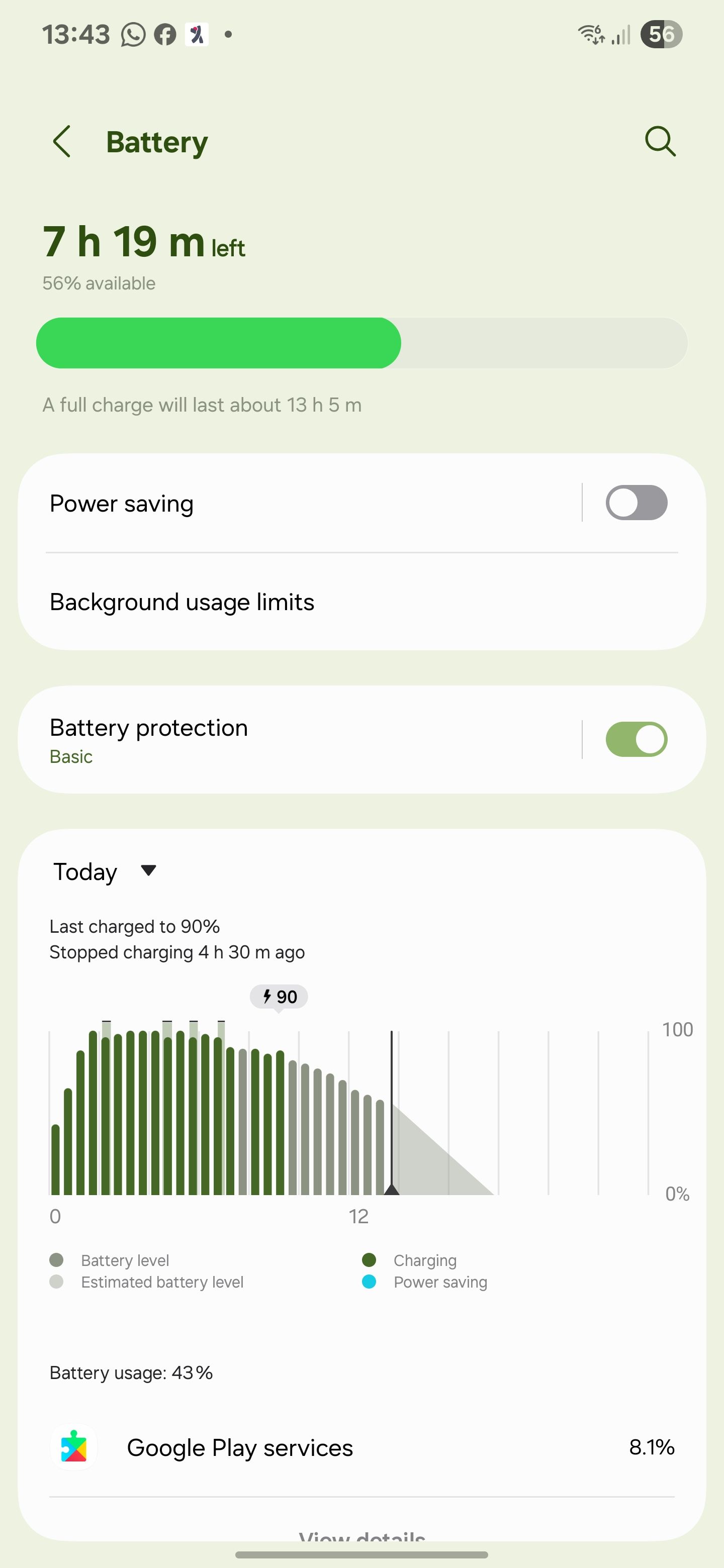Tap the fitness app notification icon
The width and height of the screenshot is (724, 1568).
(x=197, y=34)
